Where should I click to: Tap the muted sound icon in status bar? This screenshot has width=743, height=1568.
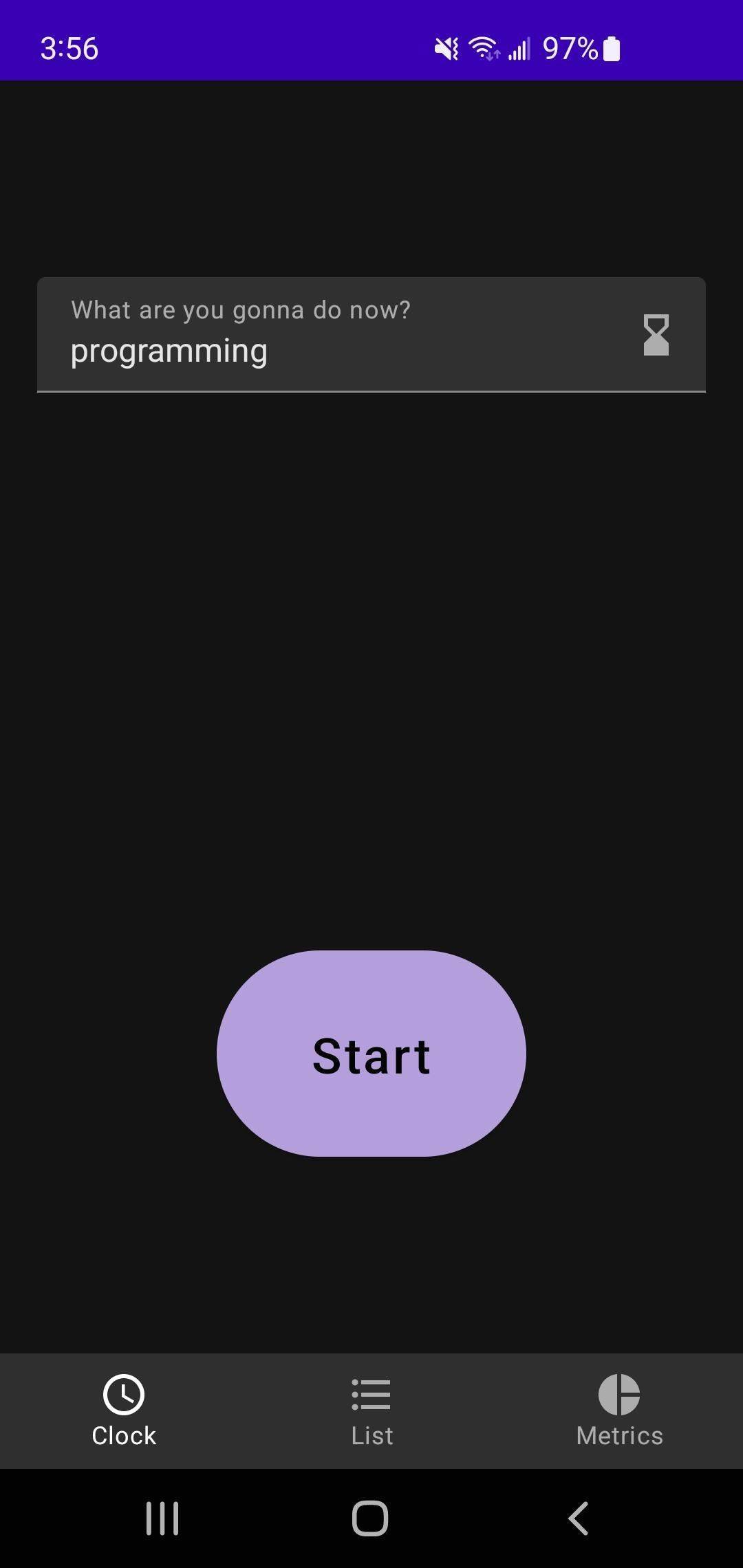coord(444,47)
